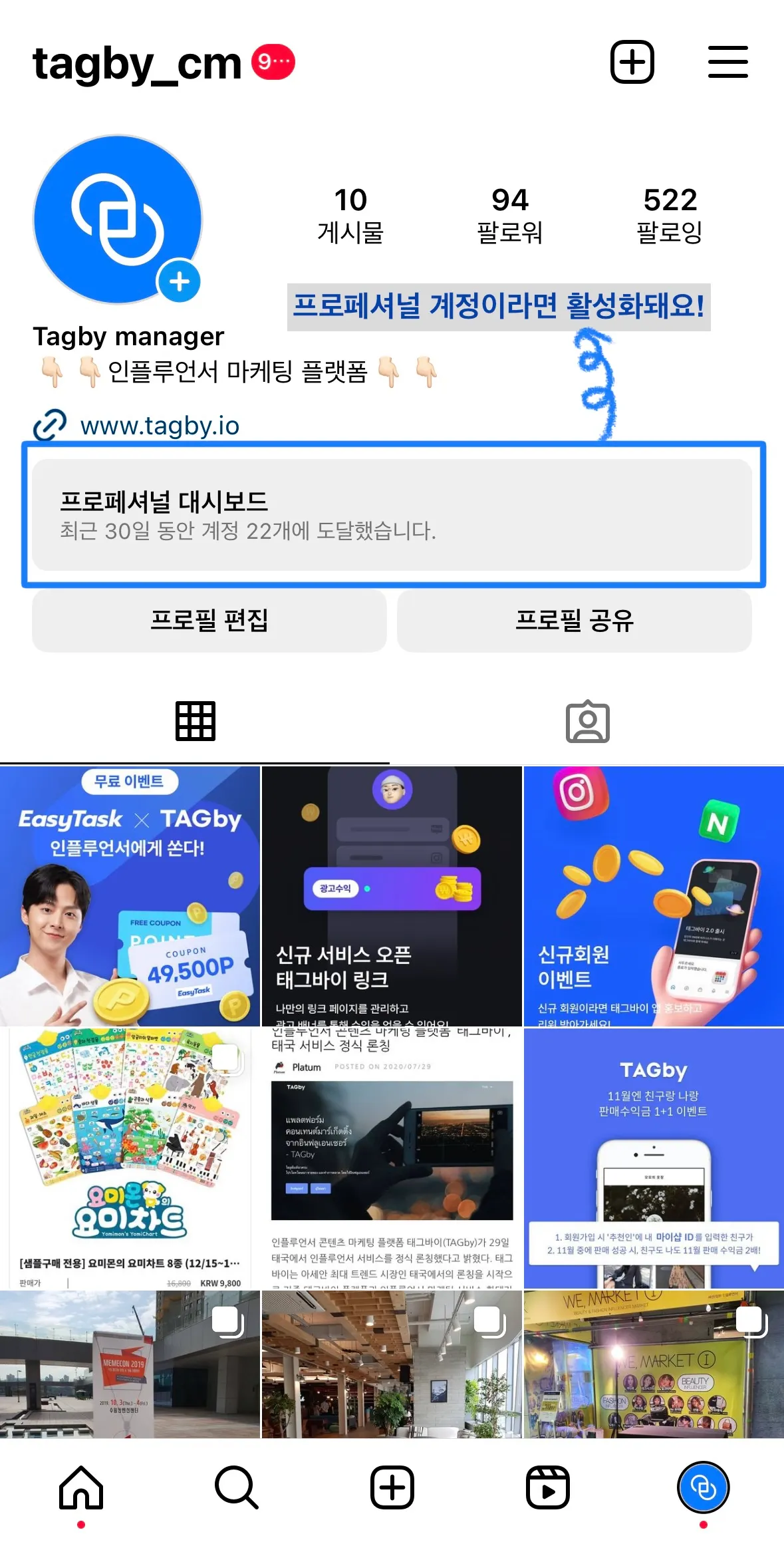The width and height of the screenshot is (784, 1548).
Task: Open the EasyTask x TAGby event post
Action: click(130, 895)
